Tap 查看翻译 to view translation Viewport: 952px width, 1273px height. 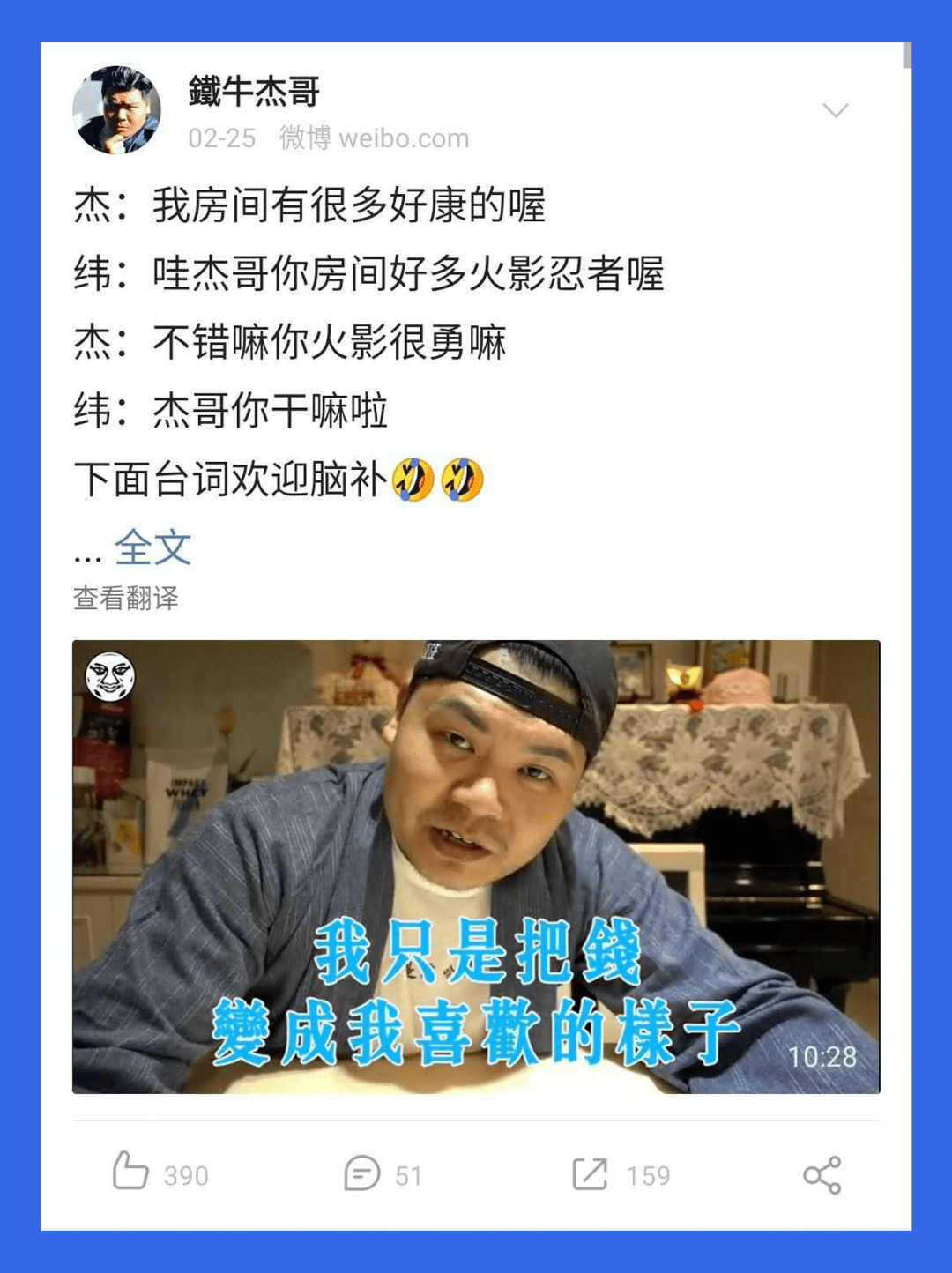[x=126, y=598]
